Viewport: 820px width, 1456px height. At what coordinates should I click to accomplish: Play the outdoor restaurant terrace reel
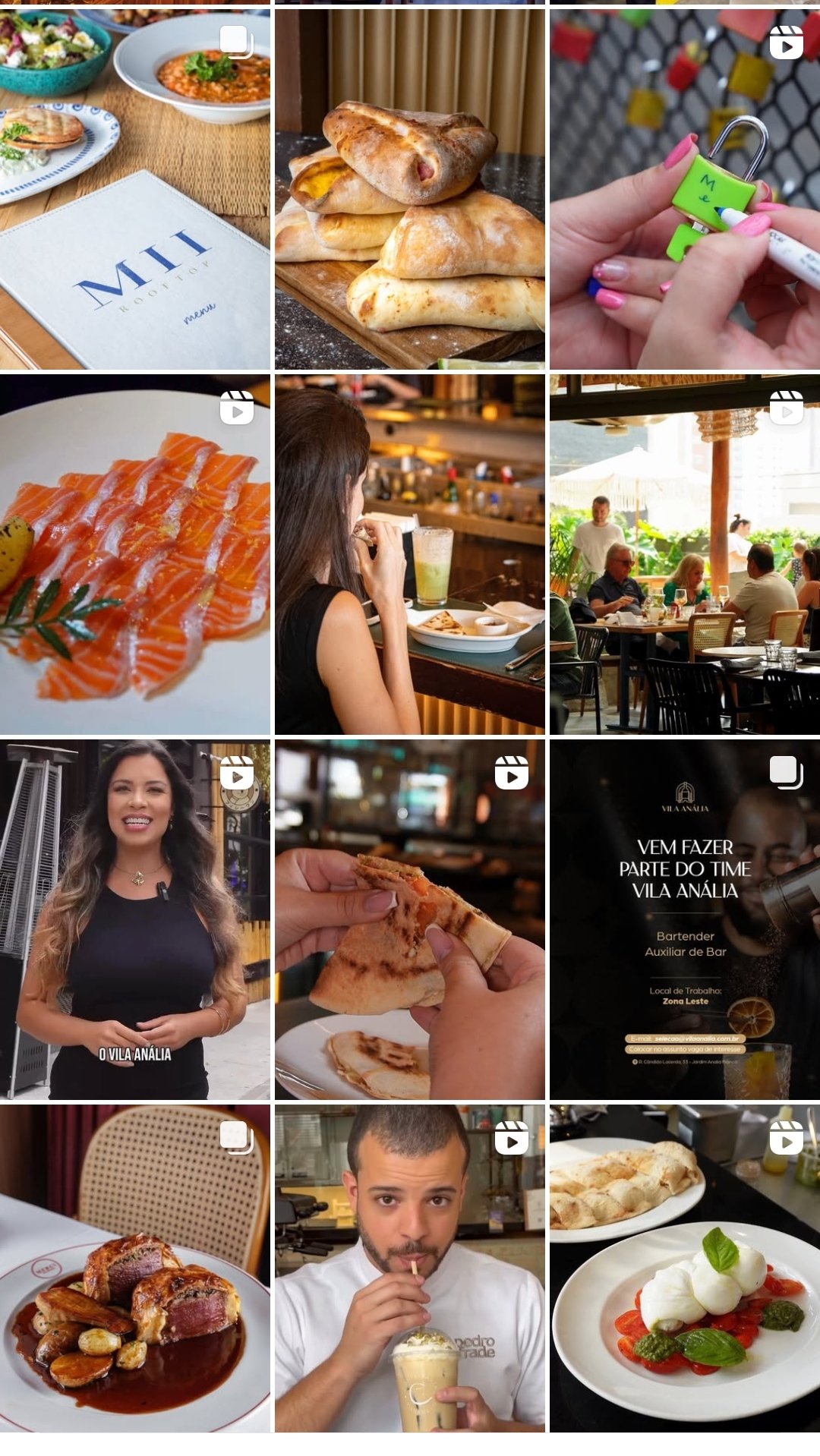685,554
